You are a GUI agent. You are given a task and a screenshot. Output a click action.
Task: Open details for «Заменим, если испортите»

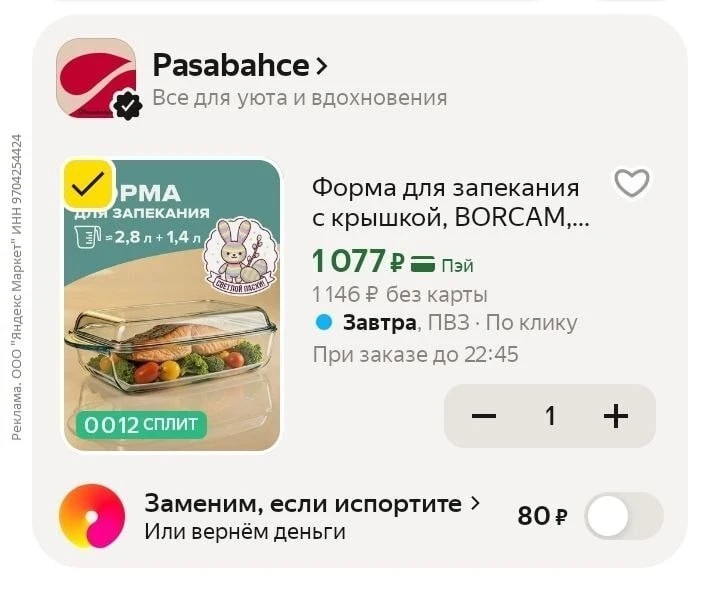[x=312, y=504]
